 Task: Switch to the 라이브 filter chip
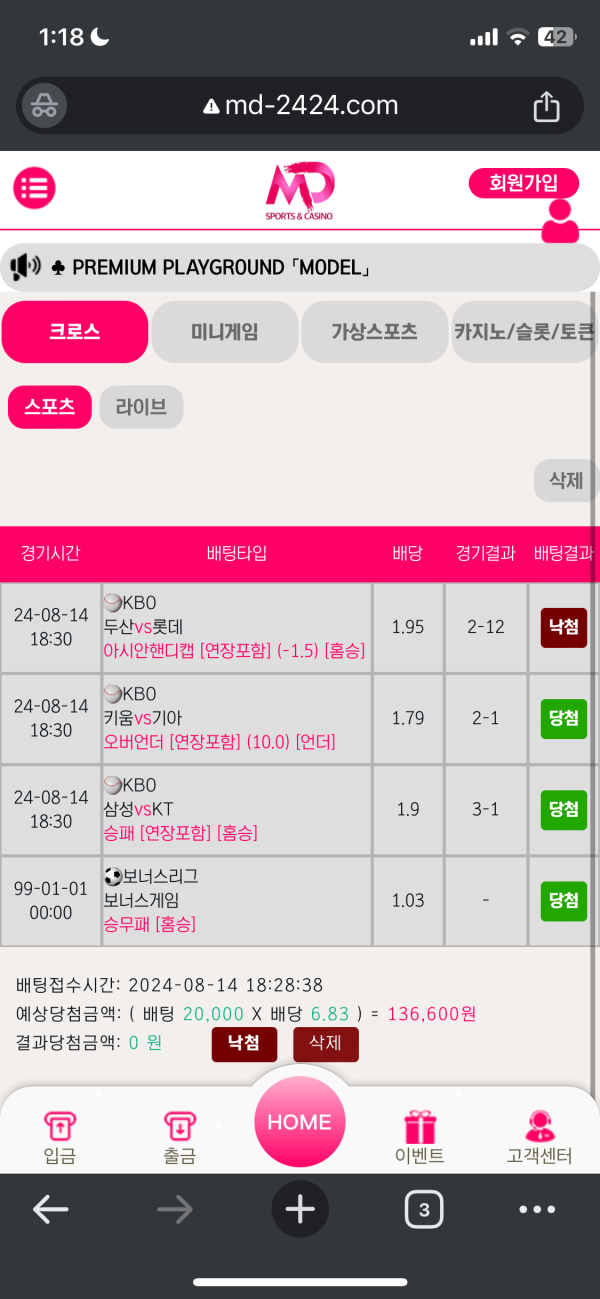click(x=141, y=407)
